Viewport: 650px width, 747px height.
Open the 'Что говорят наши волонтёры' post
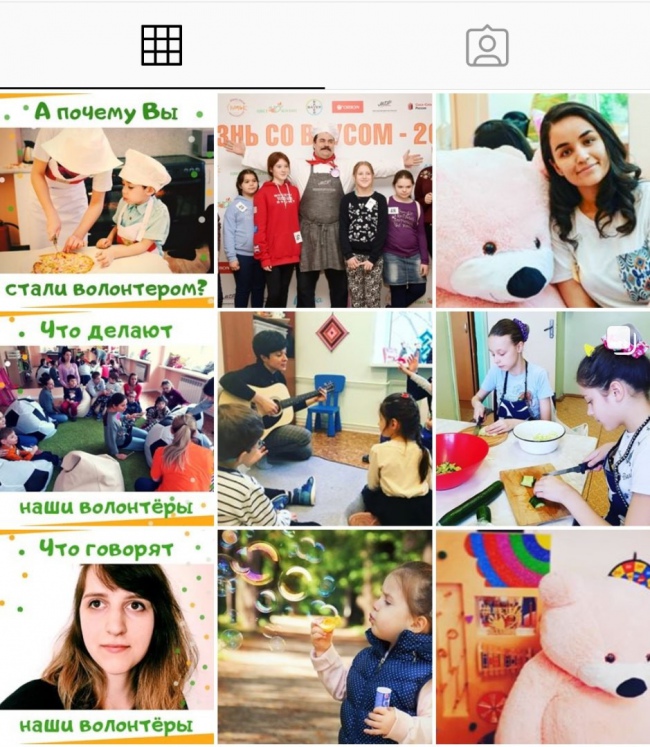[x=107, y=637]
